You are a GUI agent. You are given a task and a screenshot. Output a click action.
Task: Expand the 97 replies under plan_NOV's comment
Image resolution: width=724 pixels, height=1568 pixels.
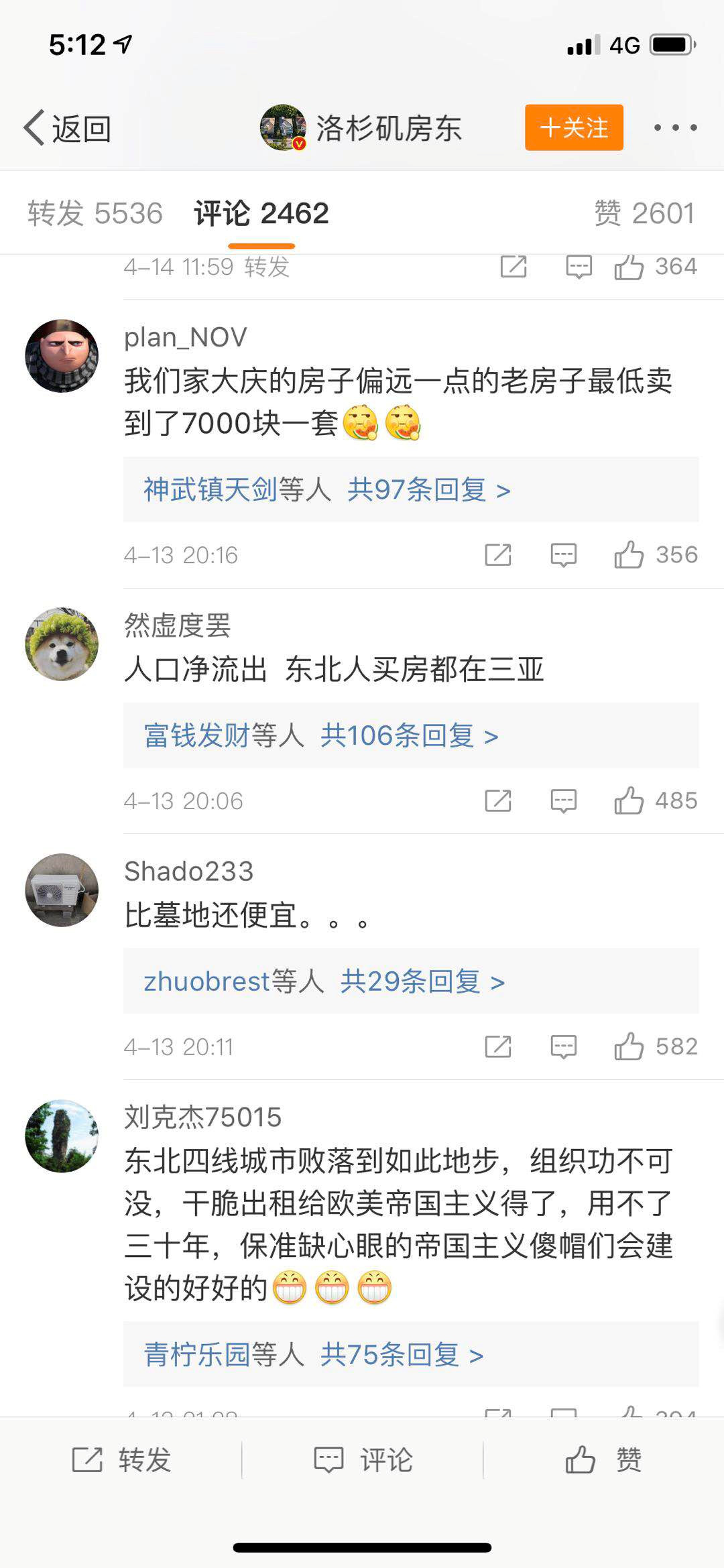[327, 490]
